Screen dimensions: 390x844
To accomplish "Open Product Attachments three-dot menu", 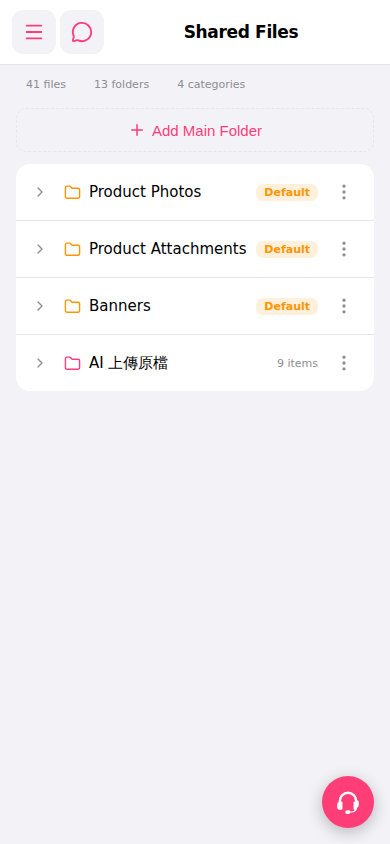I will [344, 249].
